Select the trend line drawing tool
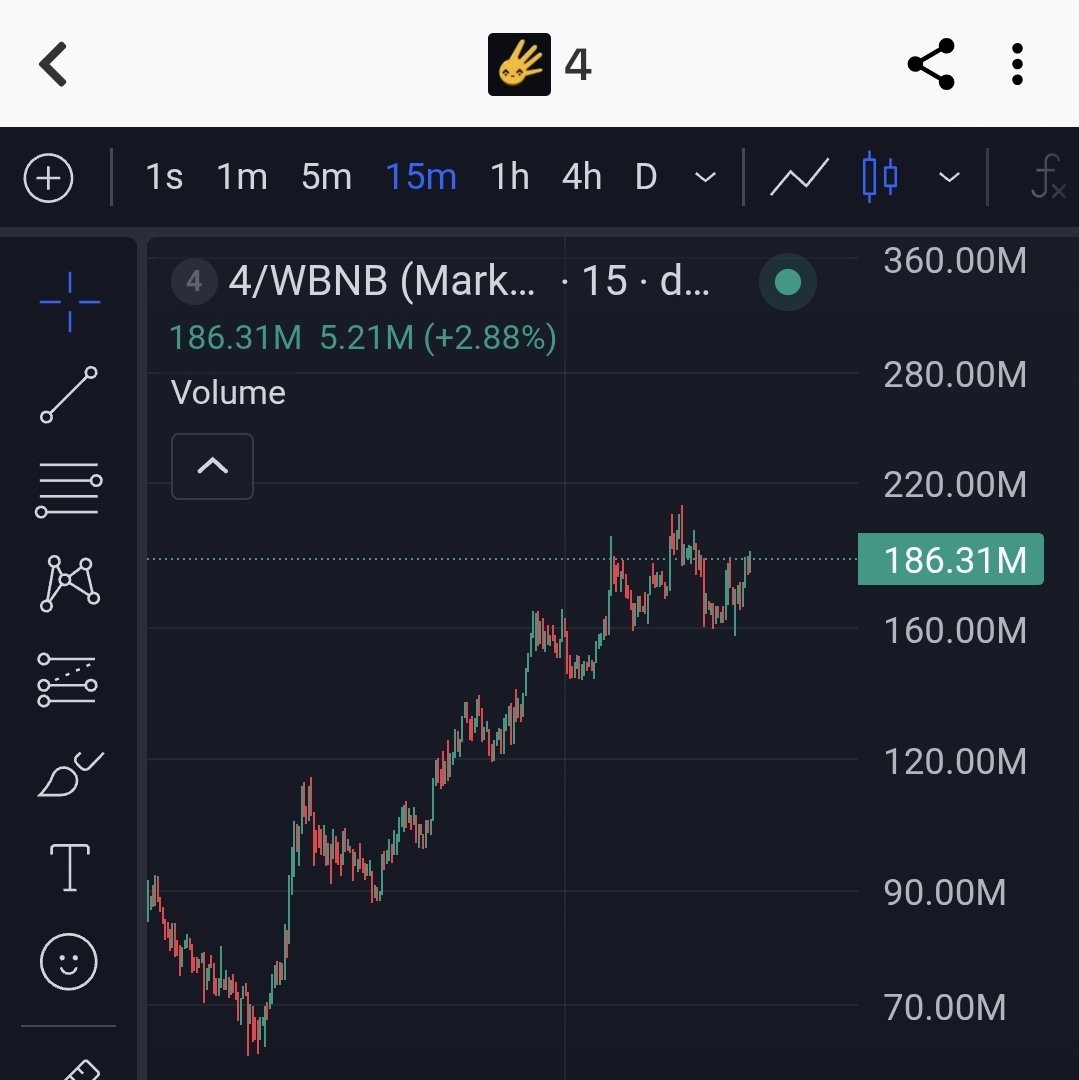Screen dimensions: 1079x1080 click(69, 394)
